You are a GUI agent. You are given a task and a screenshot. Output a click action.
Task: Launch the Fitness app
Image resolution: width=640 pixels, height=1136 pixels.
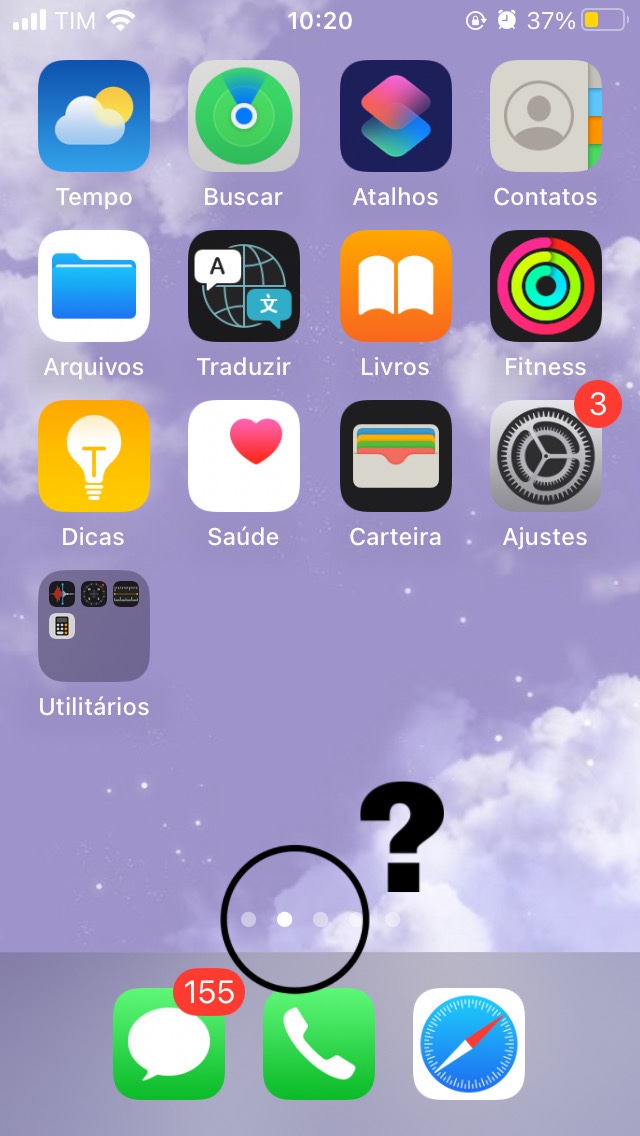tap(545, 286)
